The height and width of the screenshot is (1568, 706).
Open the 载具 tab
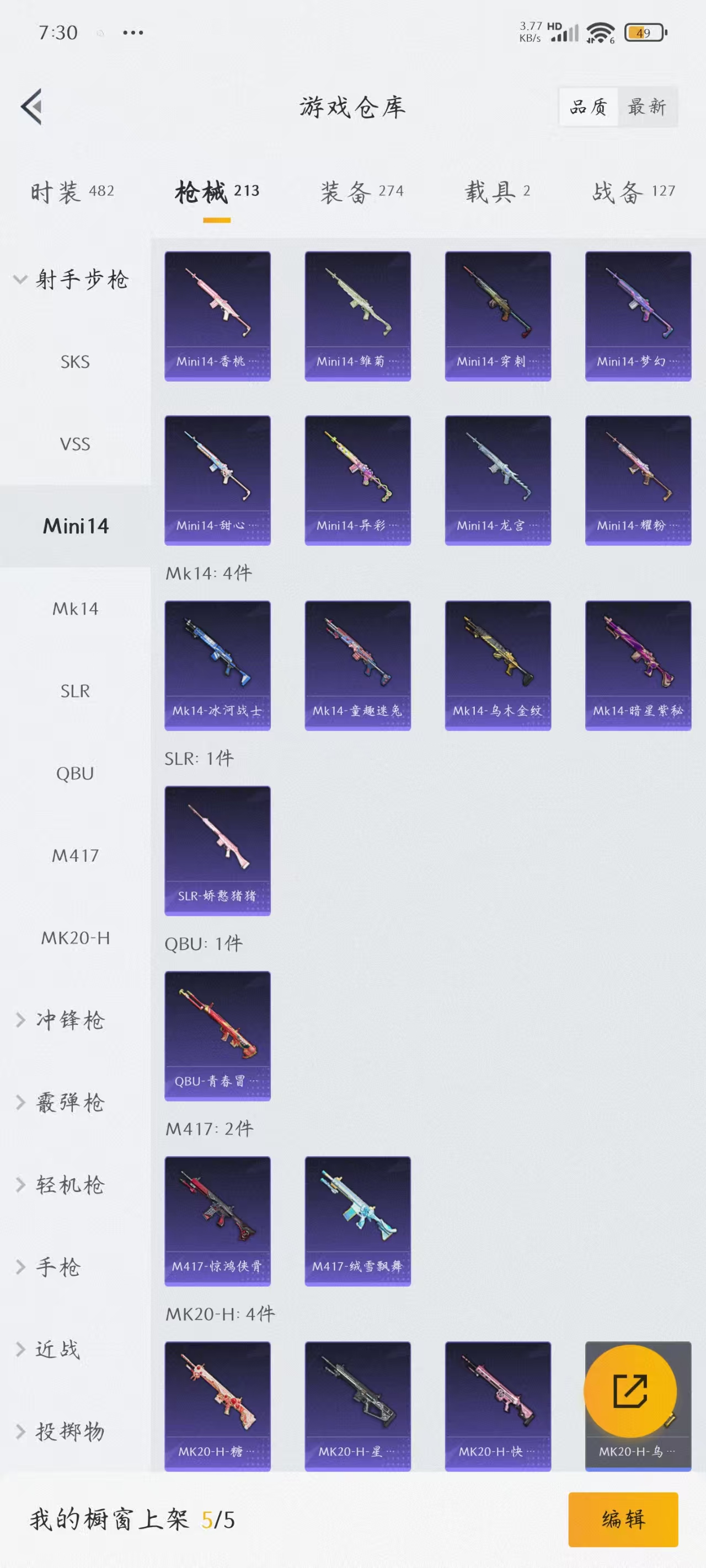[497, 192]
